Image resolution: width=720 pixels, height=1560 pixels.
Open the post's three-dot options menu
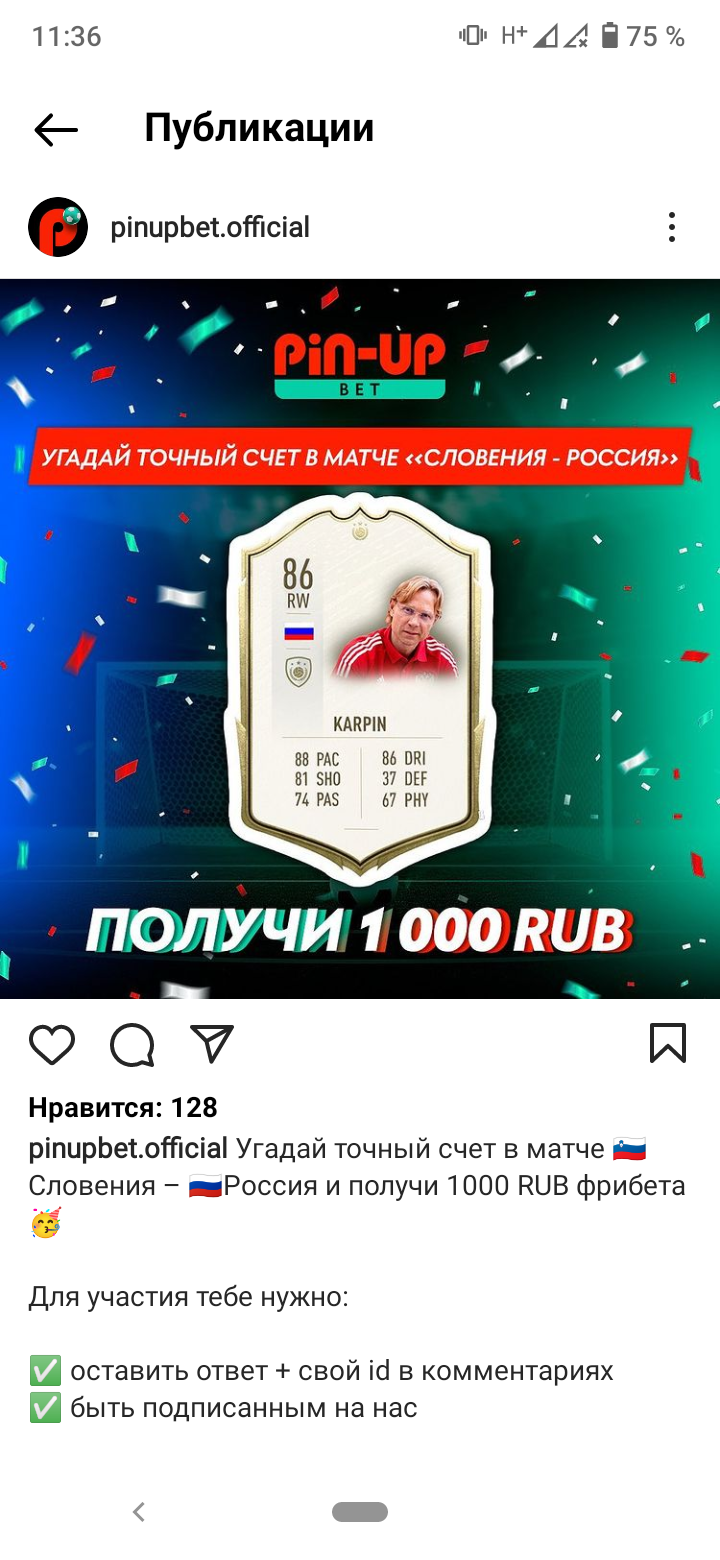[672, 227]
